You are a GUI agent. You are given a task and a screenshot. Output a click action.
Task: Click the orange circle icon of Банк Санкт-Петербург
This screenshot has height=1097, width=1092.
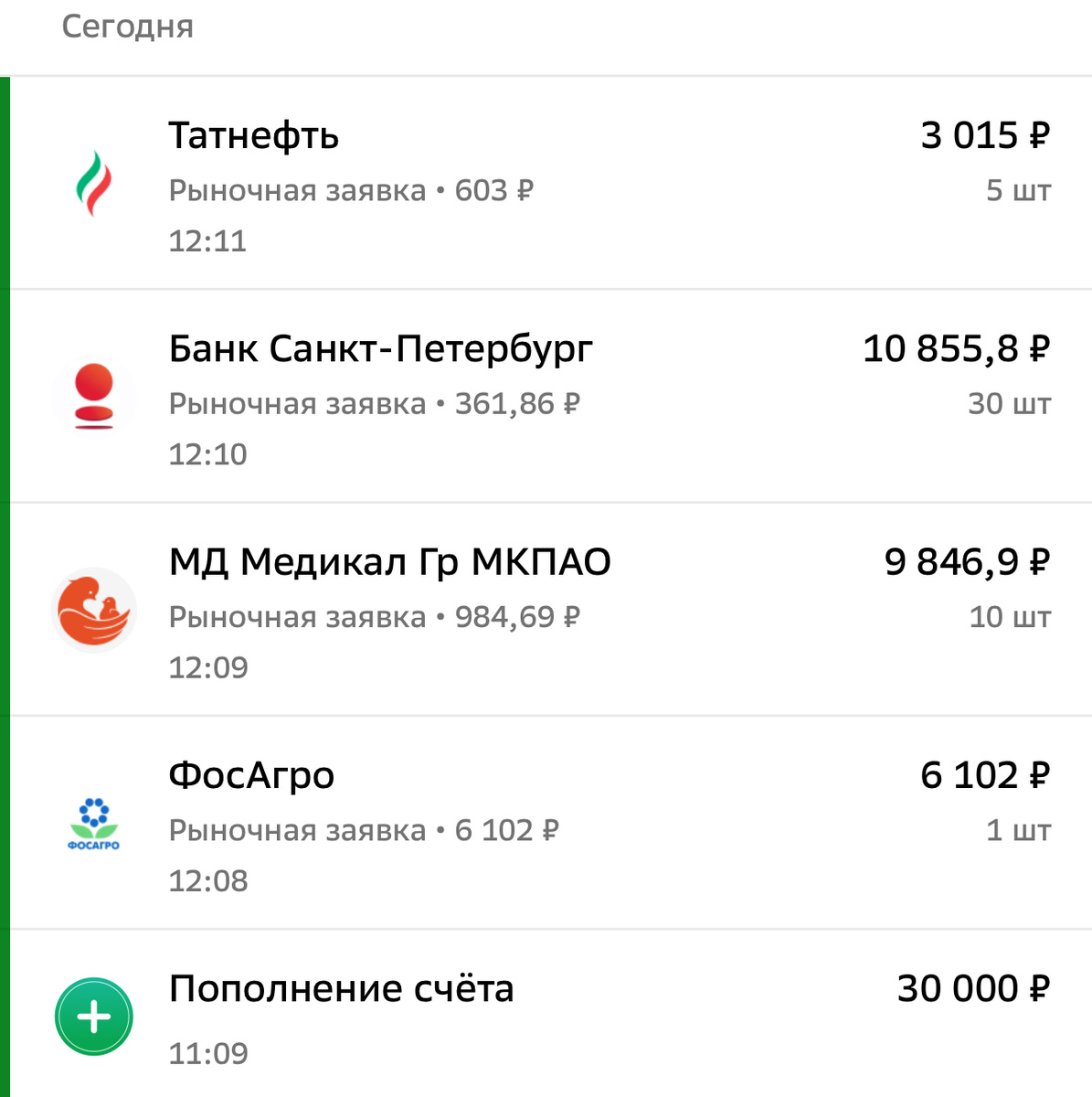point(92,396)
